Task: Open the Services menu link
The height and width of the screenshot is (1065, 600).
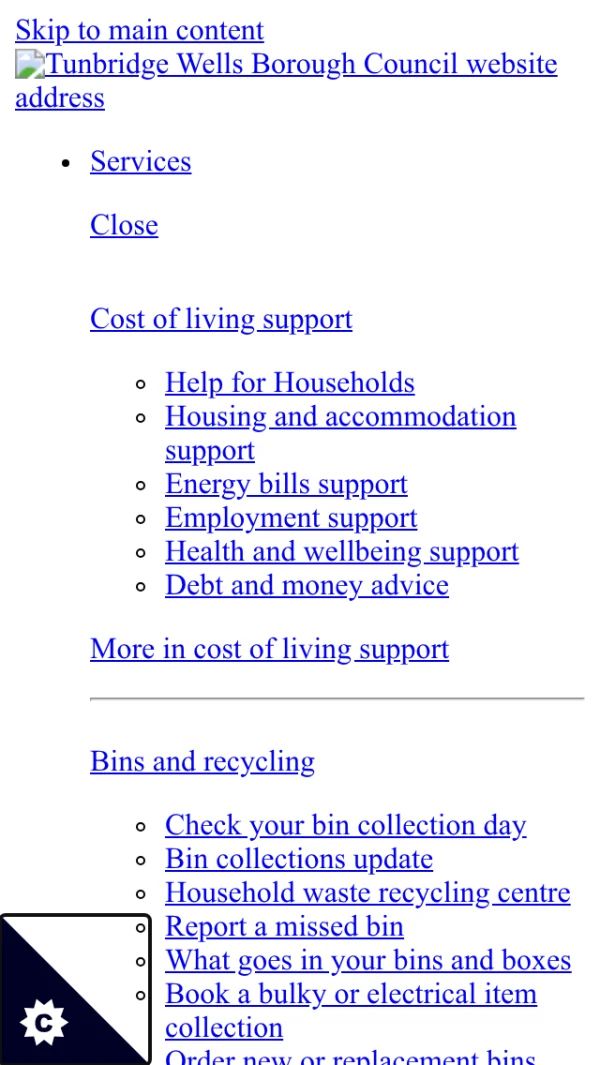Action: tap(141, 162)
